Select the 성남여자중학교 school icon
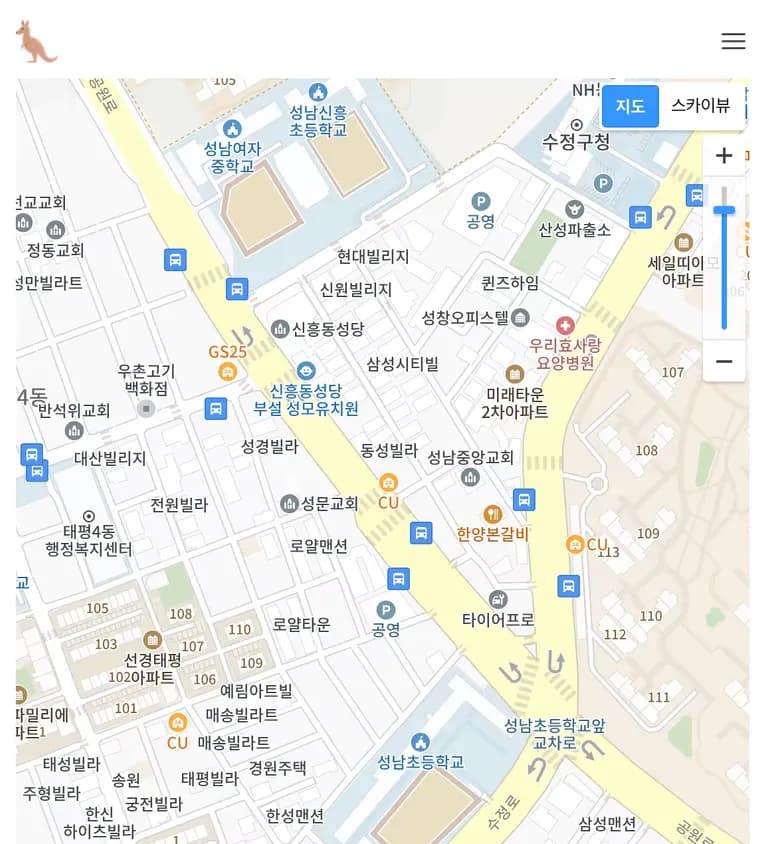The width and height of the screenshot is (768, 844). point(232,129)
